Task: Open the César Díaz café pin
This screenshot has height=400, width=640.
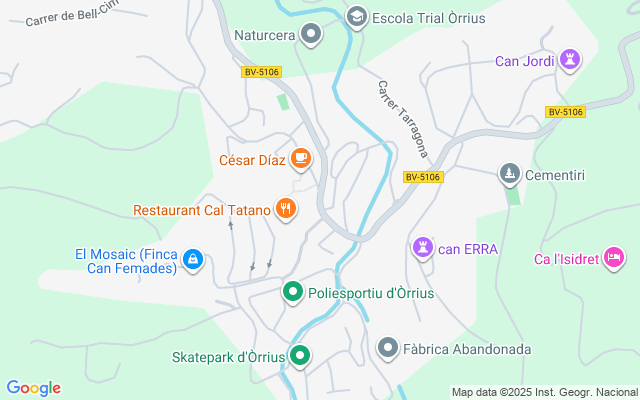Action: pos(301,158)
